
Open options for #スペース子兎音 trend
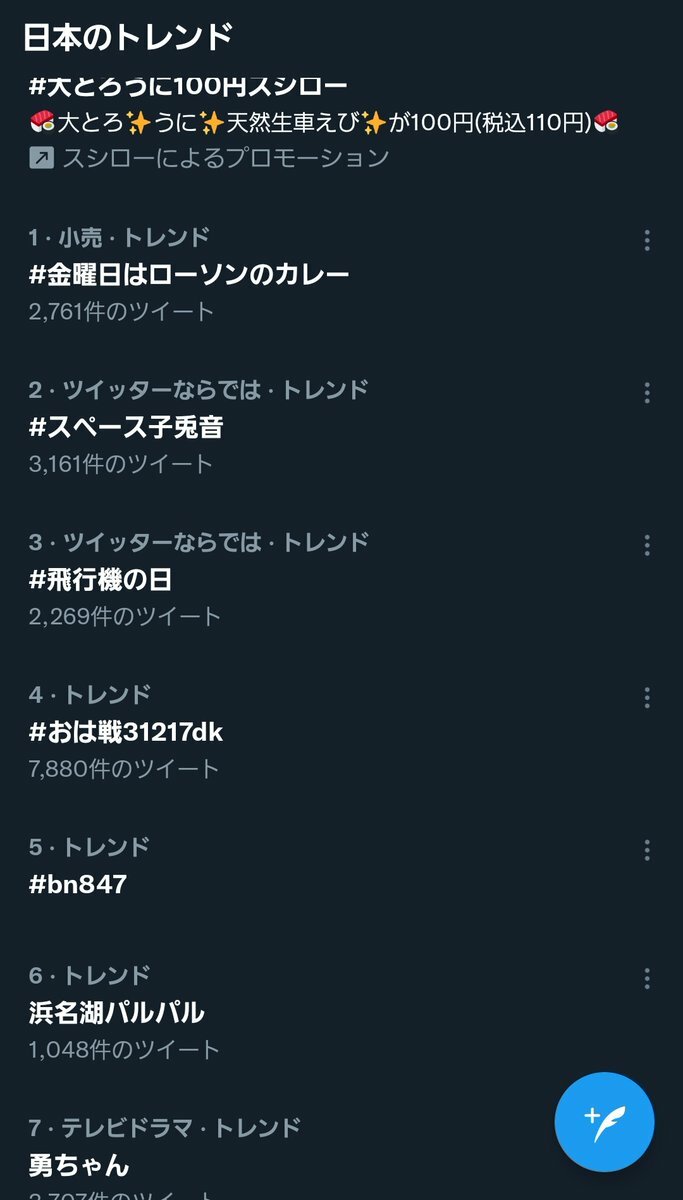[647, 392]
